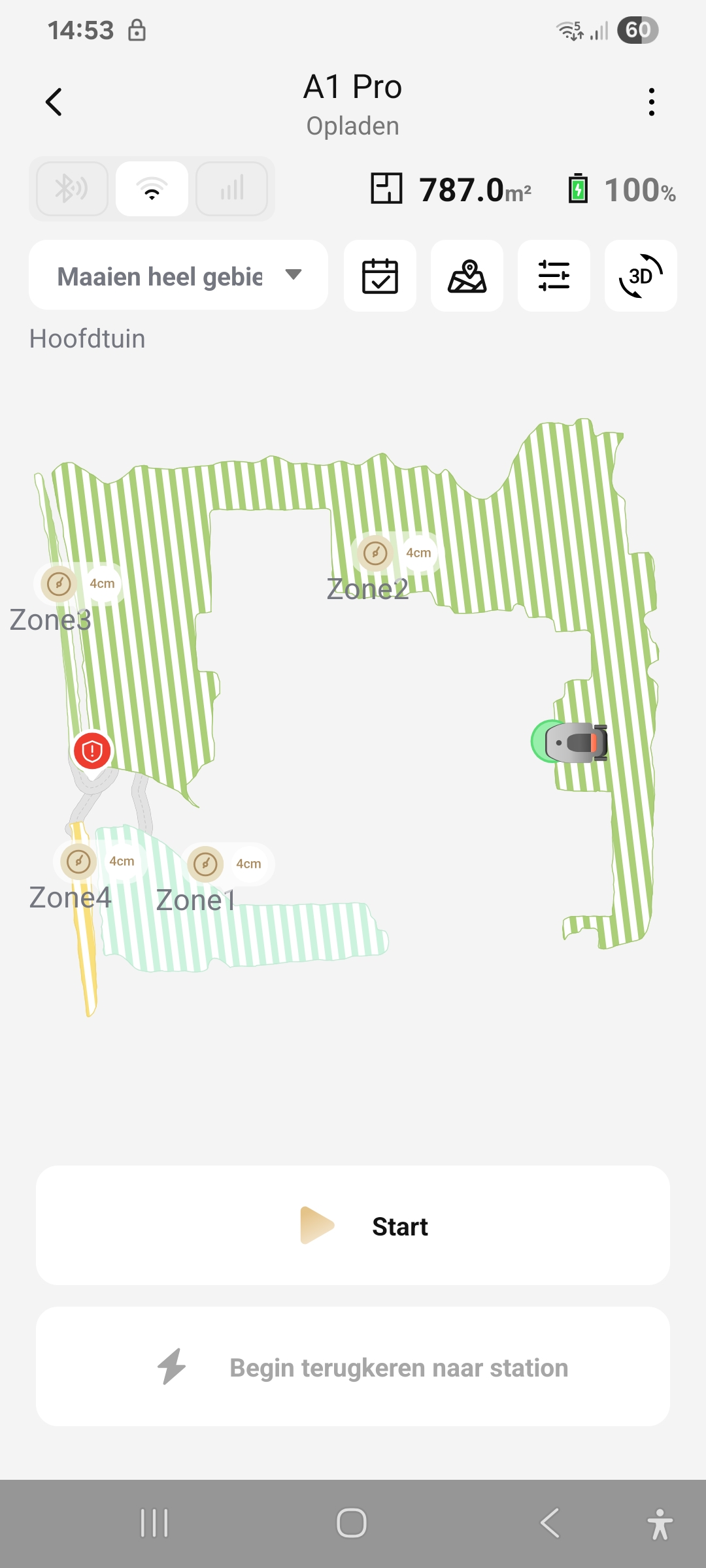This screenshot has width=706, height=1568.
Task: Open the map editing icon
Action: point(467,276)
